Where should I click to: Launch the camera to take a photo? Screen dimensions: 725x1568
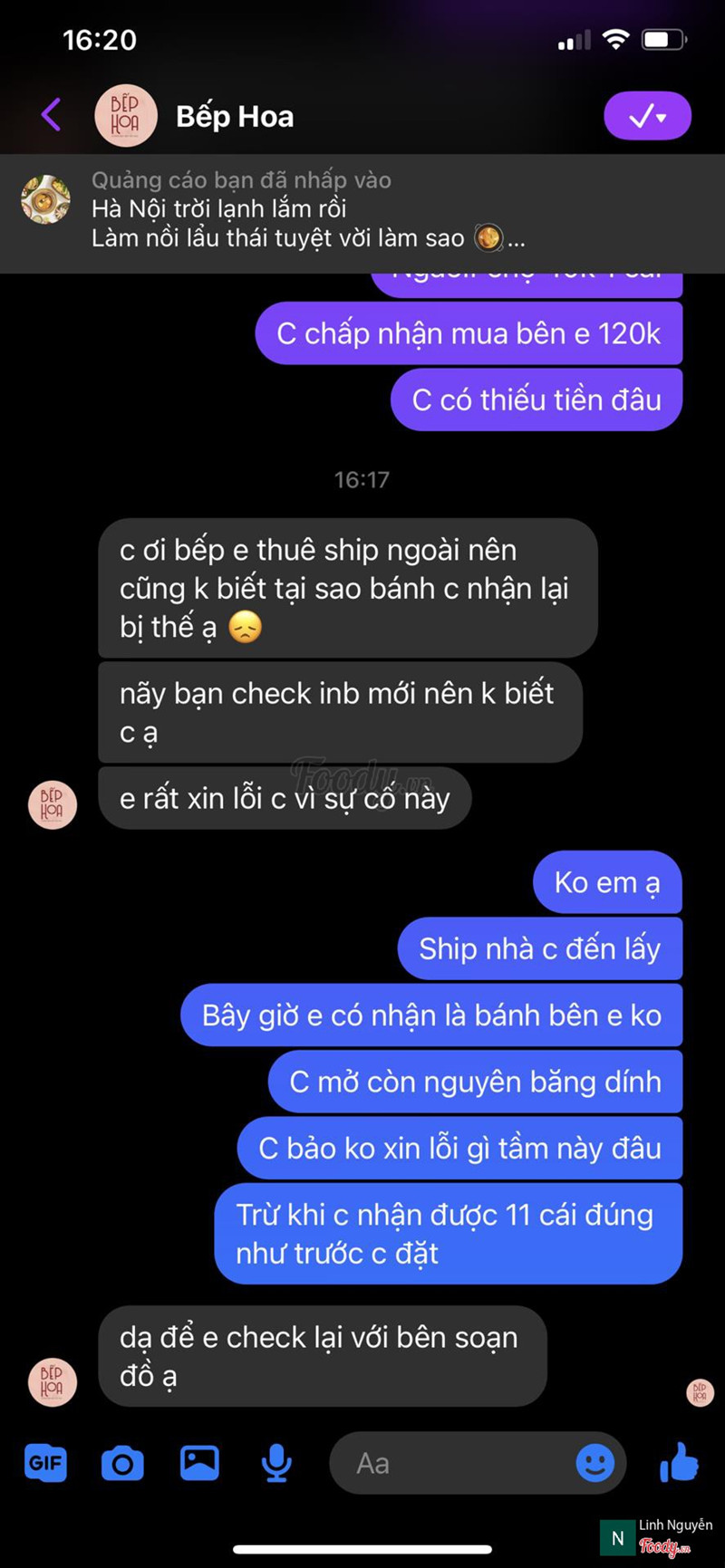(x=122, y=1463)
